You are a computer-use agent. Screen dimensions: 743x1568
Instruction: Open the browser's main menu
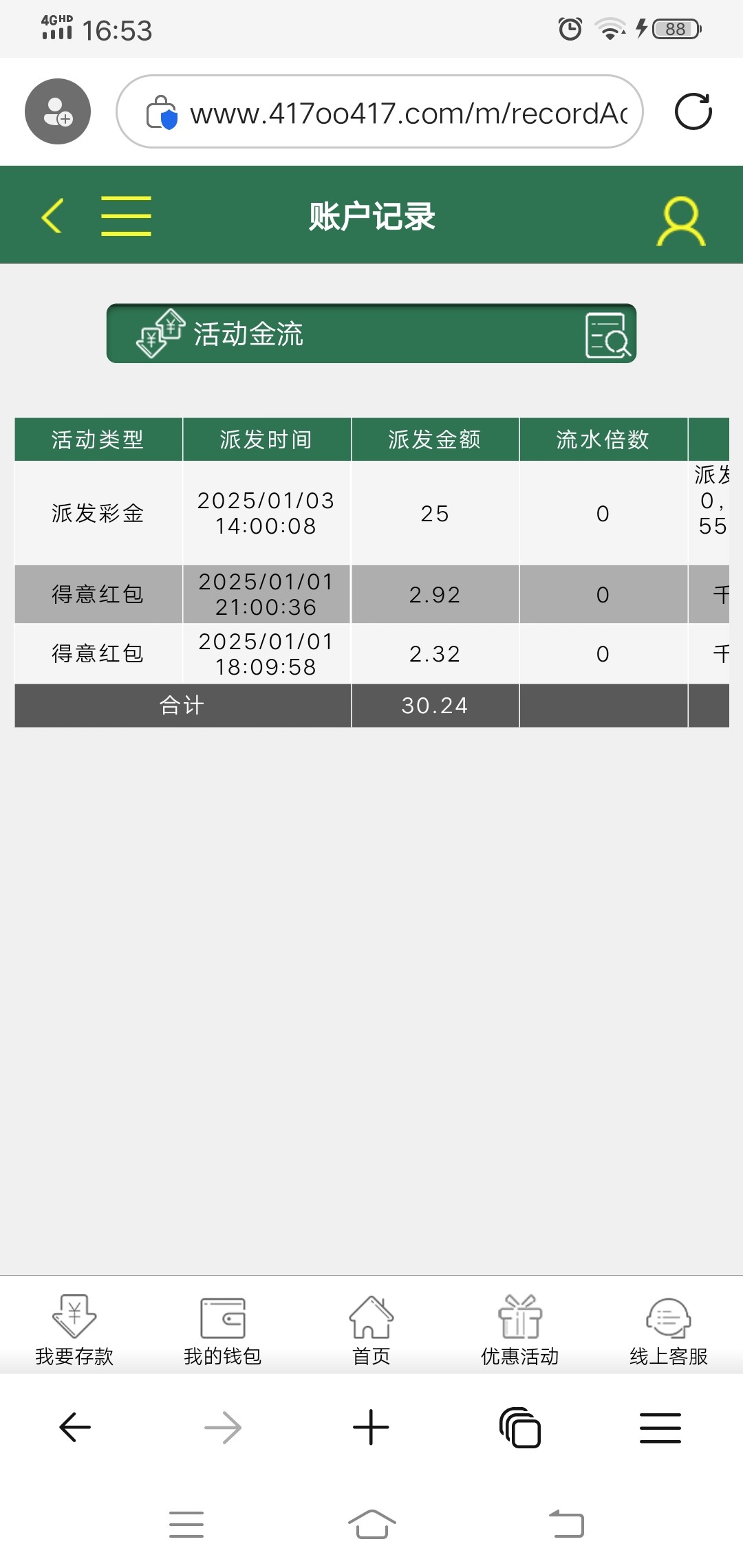pyautogui.click(x=660, y=1428)
